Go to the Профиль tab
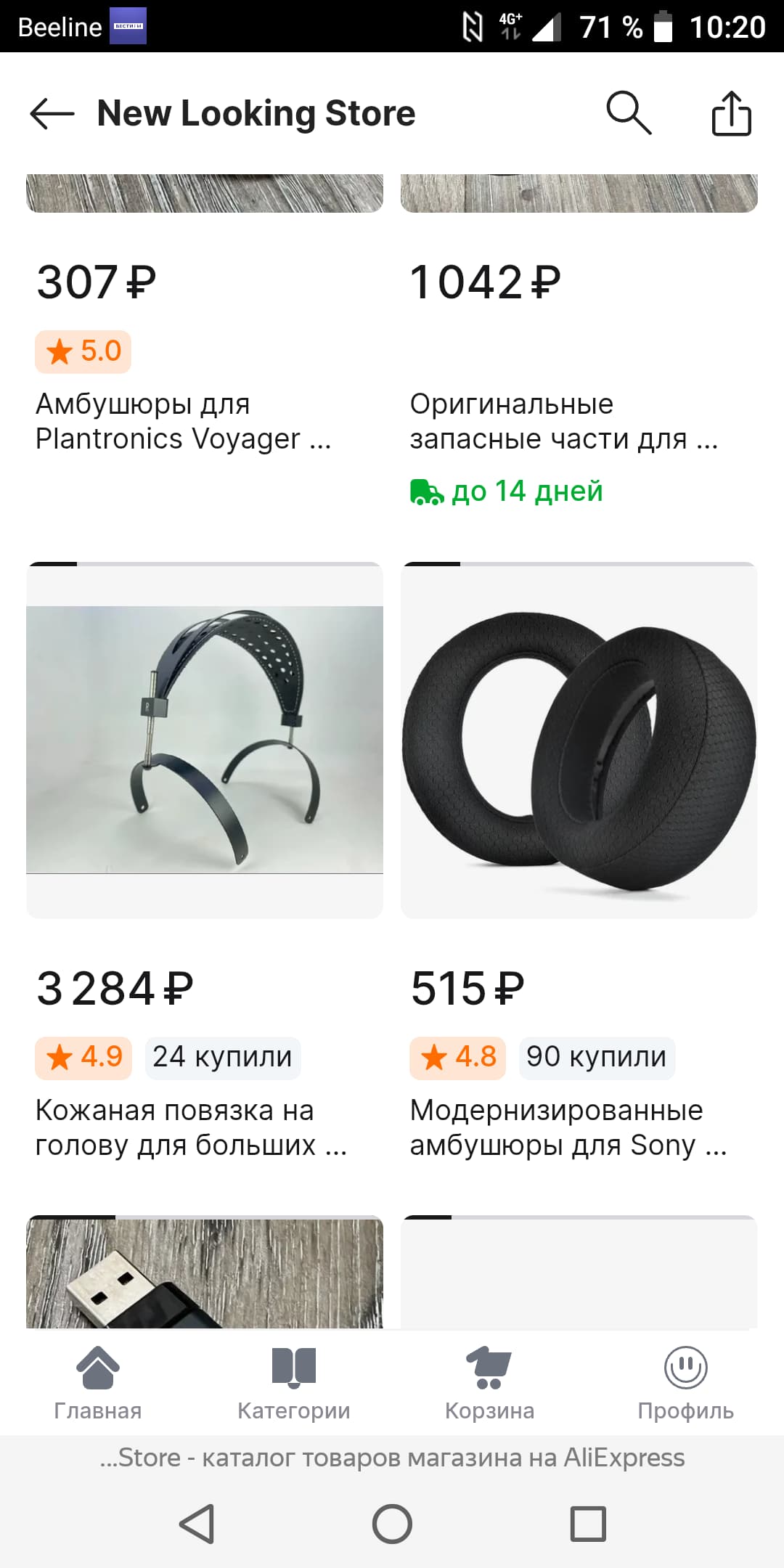Viewport: 784px width, 1568px height. (x=686, y=1383)
